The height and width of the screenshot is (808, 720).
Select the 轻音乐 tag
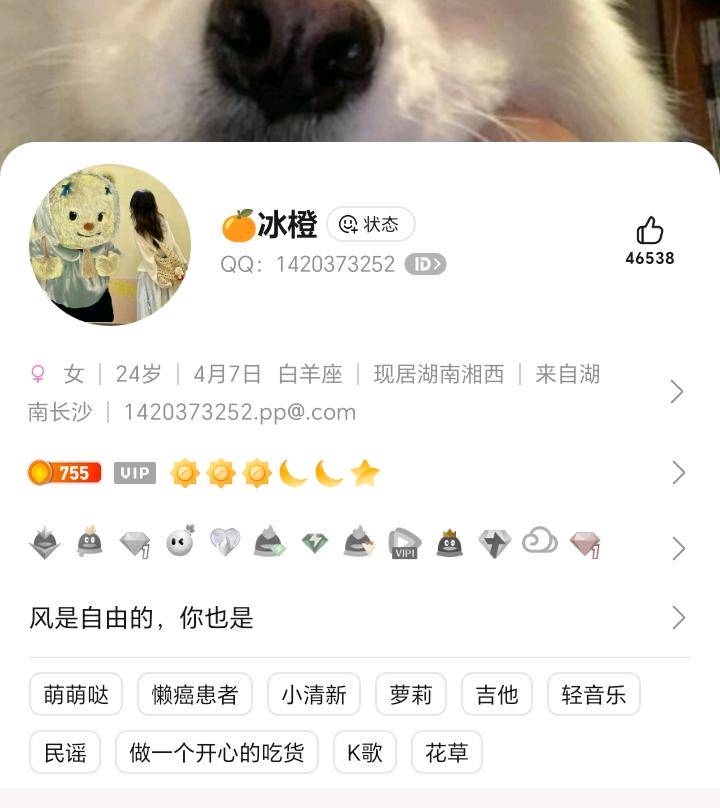pyautogui.click(x=593, y=694)
